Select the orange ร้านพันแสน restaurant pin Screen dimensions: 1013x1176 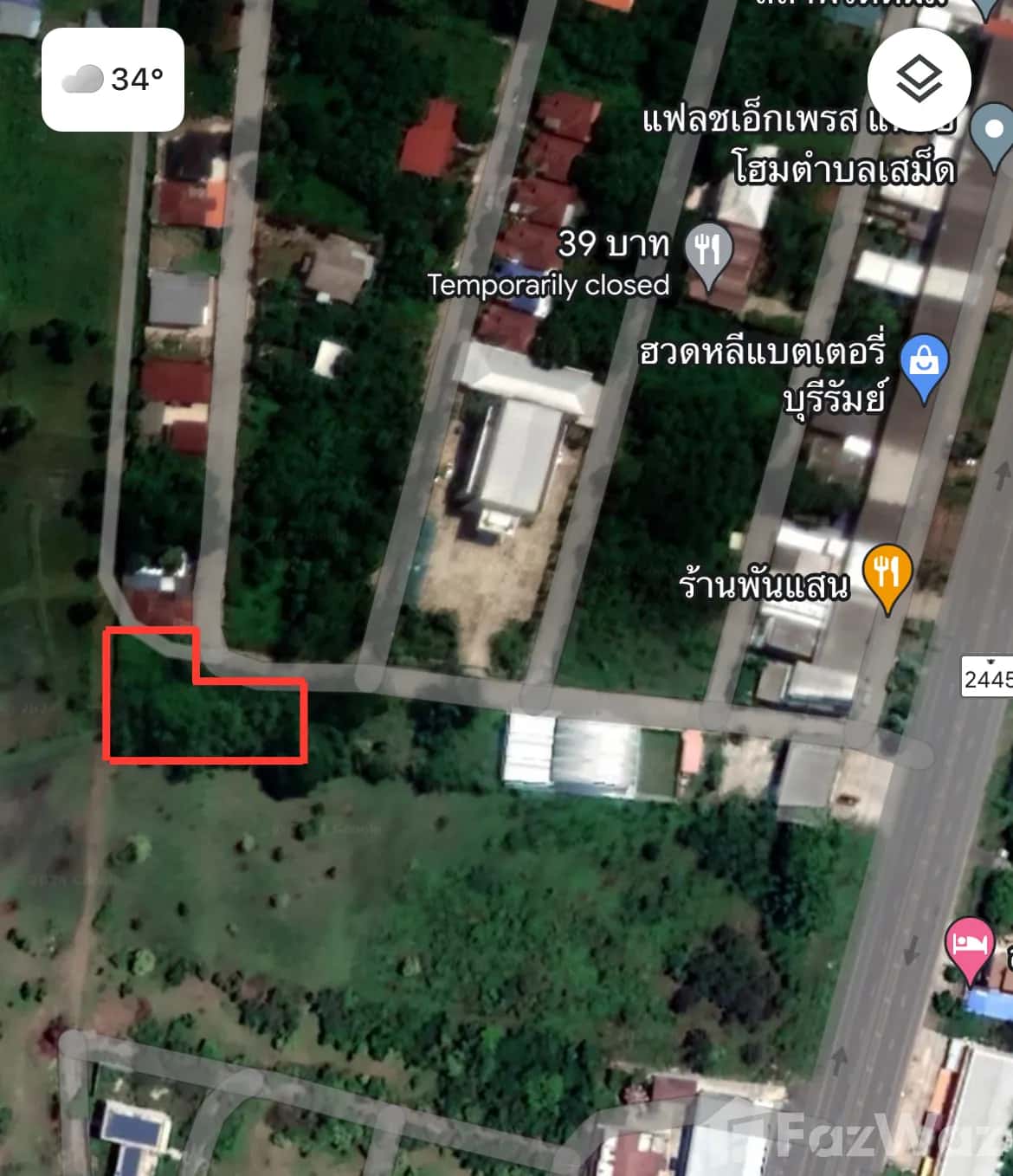886,572
